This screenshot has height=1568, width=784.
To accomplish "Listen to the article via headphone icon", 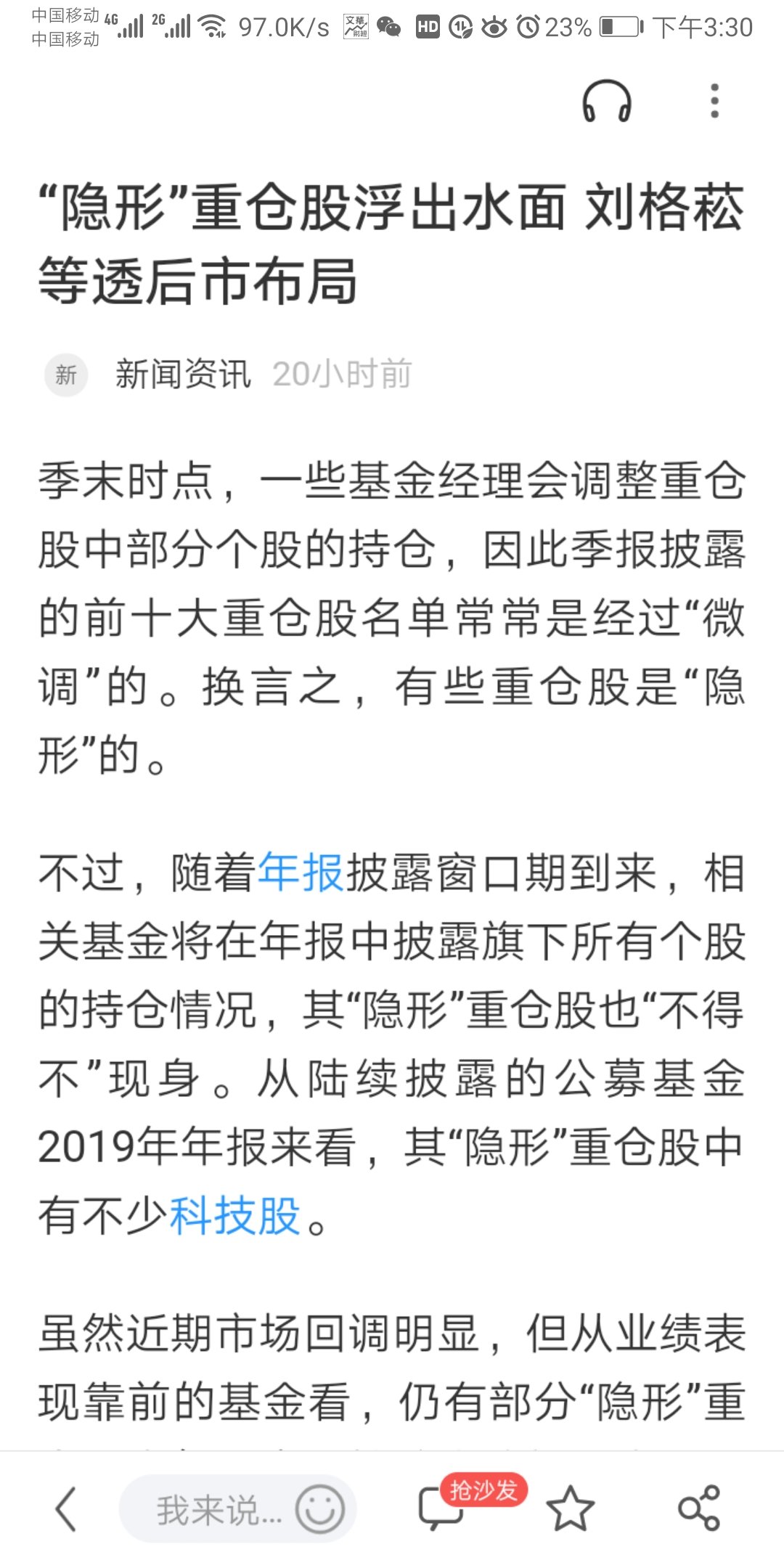I will point(607,102).
